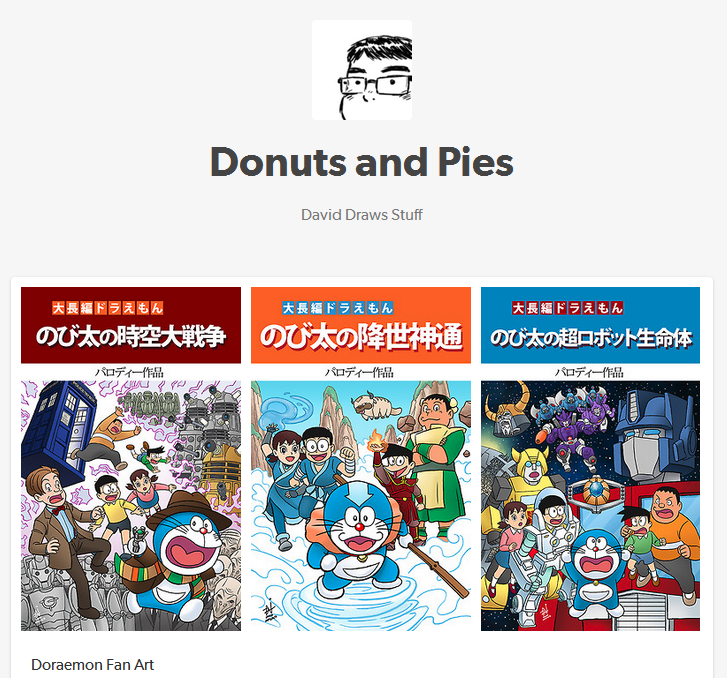Open the Doraemon Fan Art gallery title
The height and width of the screenshot is (678, 727).
pos(92,664)
